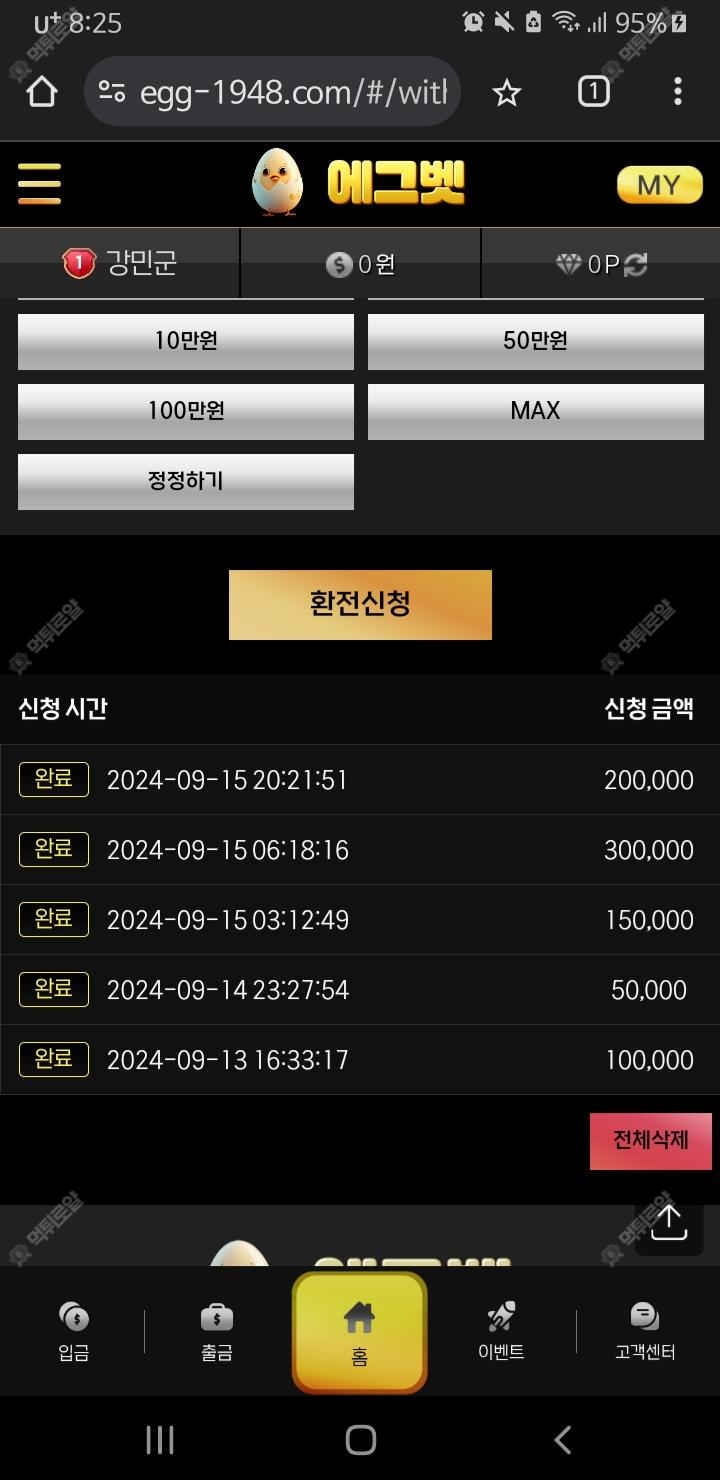
Task: Select the 50만원 amount button
Action: point(535,341)
